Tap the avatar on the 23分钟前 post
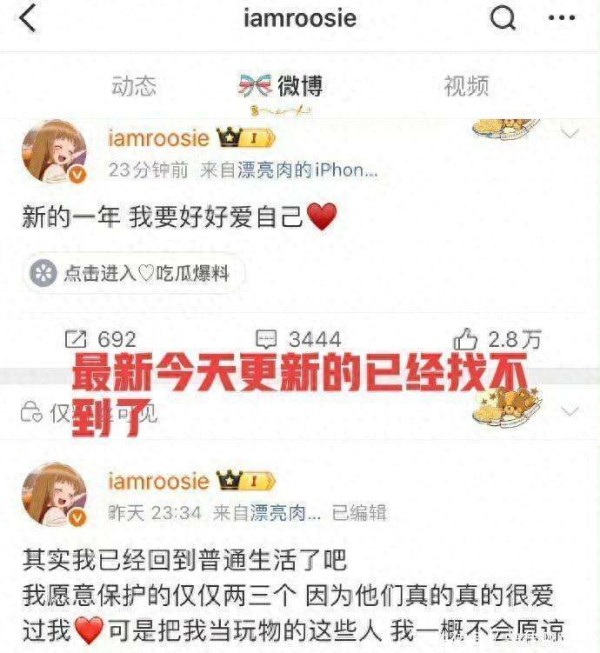Screen dimensions: 600x653 53,153
